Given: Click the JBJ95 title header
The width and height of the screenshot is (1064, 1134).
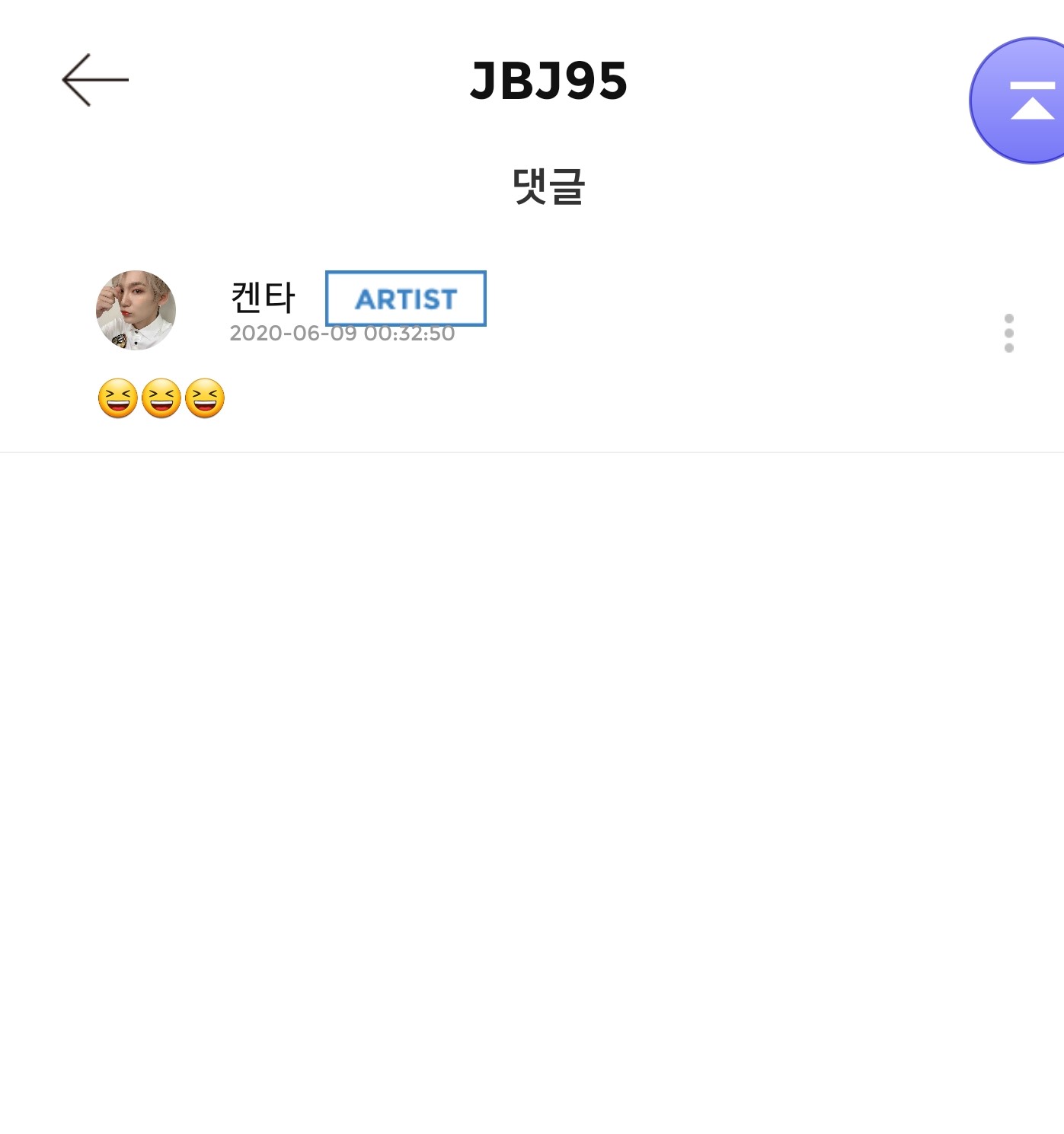Looking at the screenshot, I should point(548,80).
